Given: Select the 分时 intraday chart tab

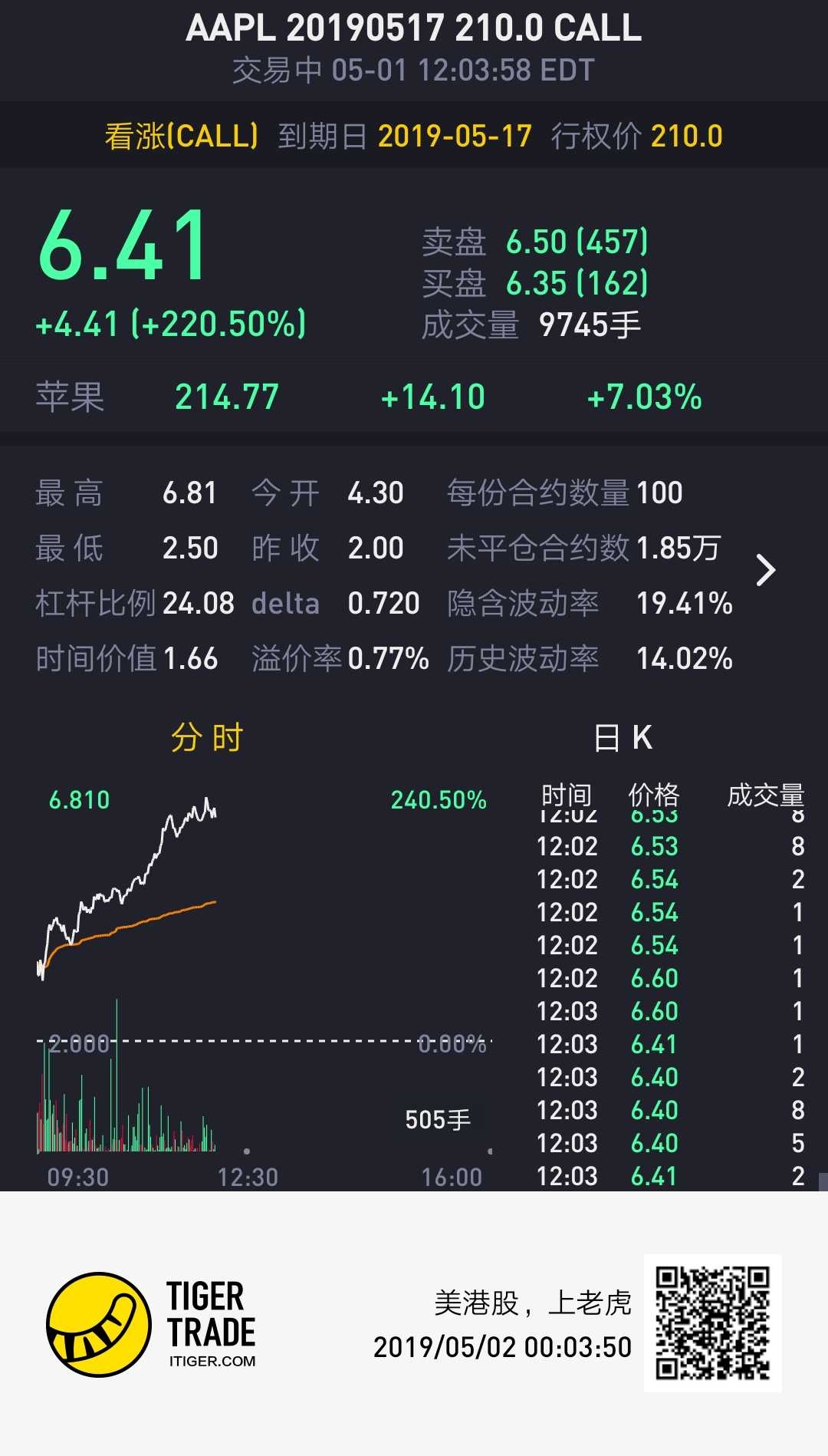Looking at the screenshot, I should pyautogui.click(x=207, y=738).
